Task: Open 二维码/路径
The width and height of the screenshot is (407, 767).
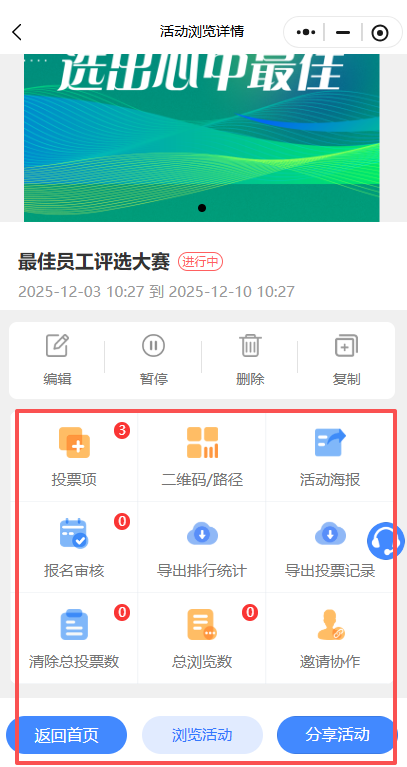Action: [202, 457]
